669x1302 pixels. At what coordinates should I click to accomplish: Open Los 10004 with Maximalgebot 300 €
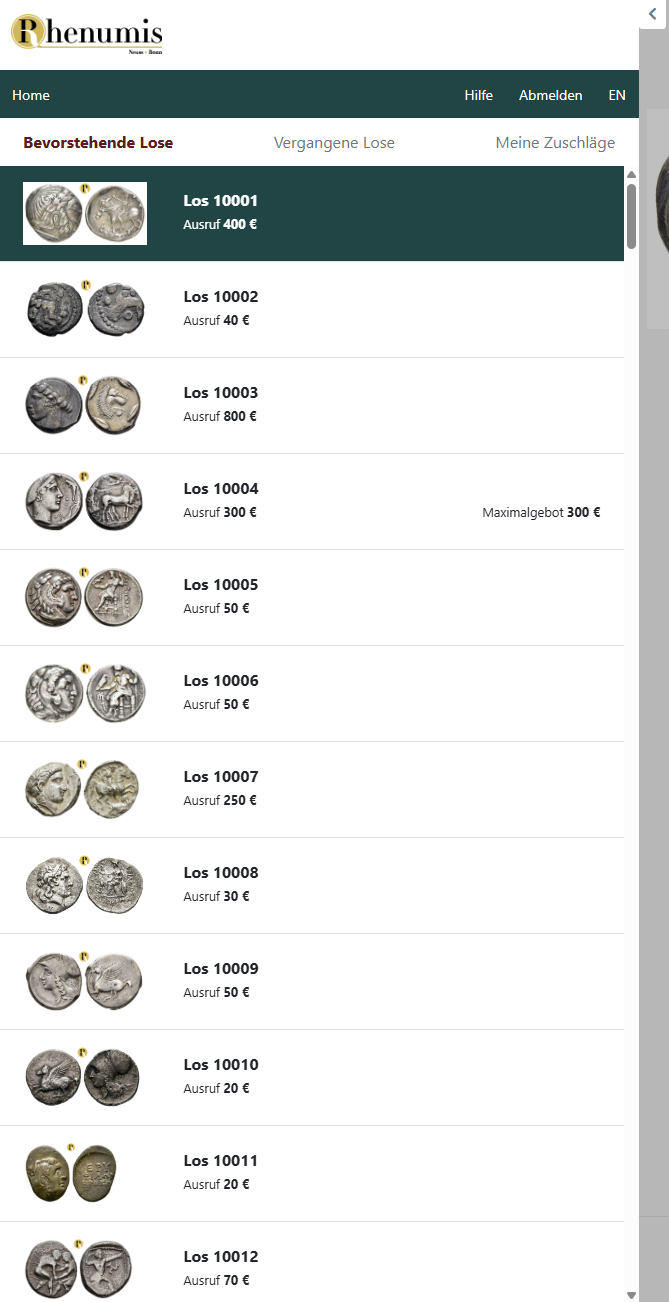312,501
